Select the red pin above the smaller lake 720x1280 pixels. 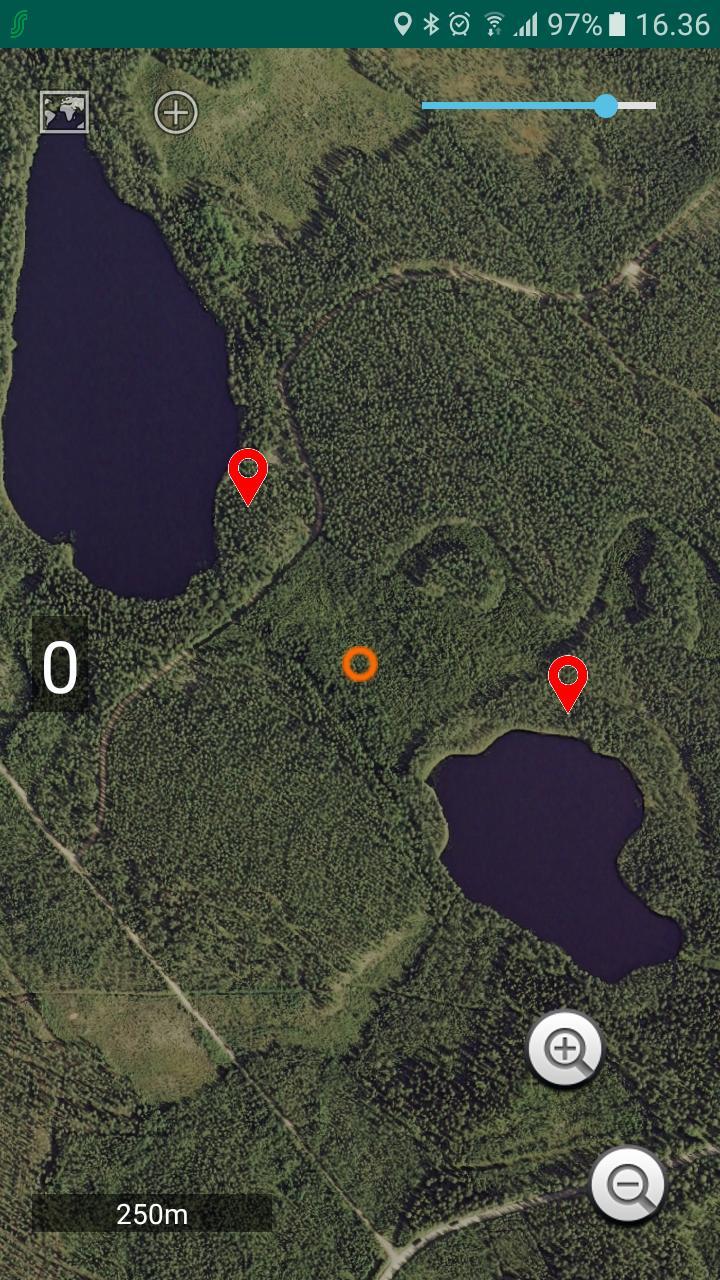coord(567,681)
